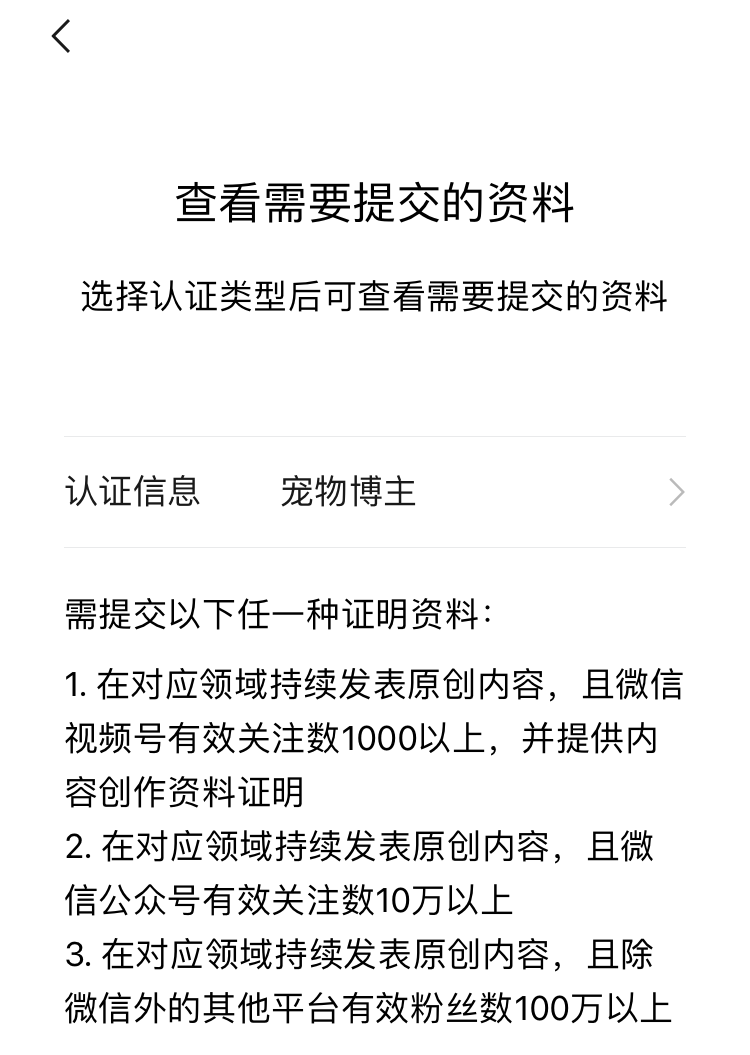Viewport: 750px width, 1055px height.
Task: Go back using the top-left arrow
Action: click(62, 37)
